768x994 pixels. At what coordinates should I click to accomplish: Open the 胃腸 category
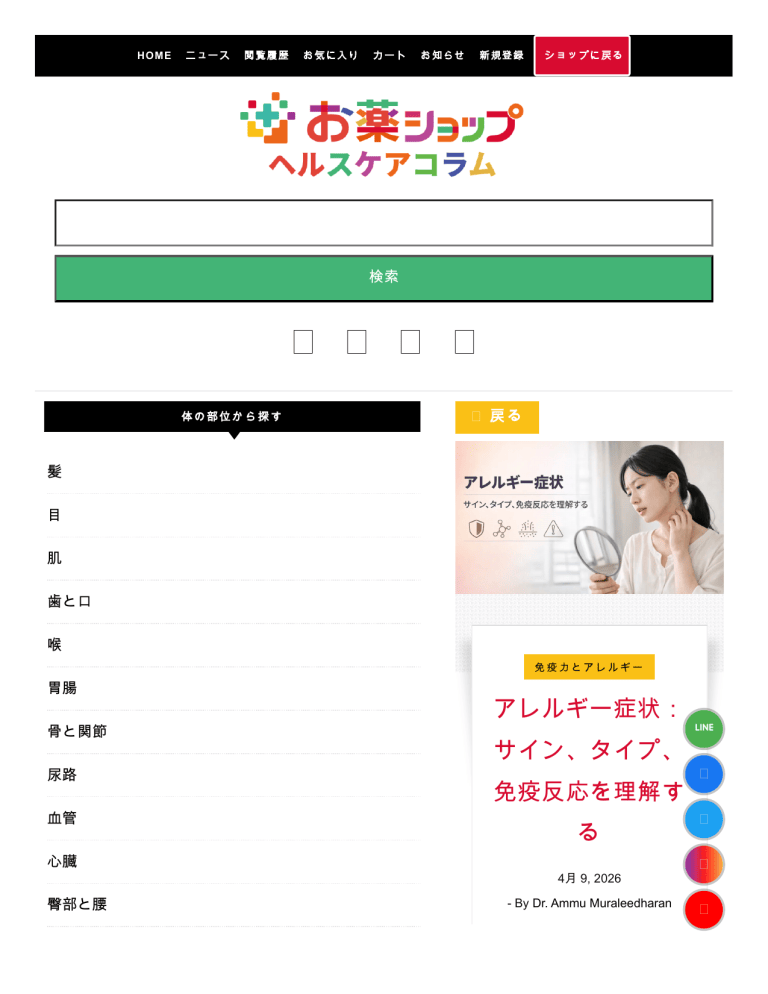point(233,688)
